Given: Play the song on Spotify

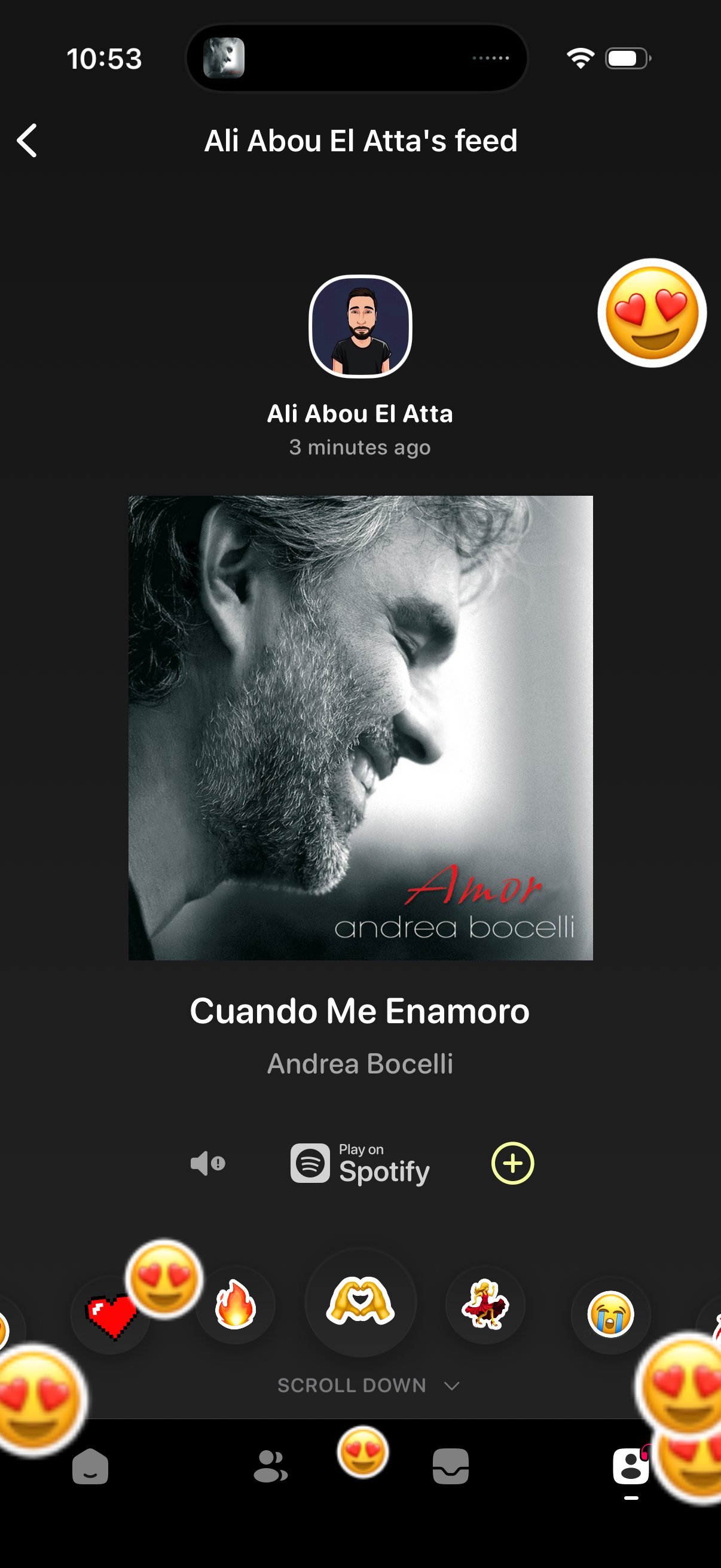Looking at the screenshot, I should [360, 1163].
